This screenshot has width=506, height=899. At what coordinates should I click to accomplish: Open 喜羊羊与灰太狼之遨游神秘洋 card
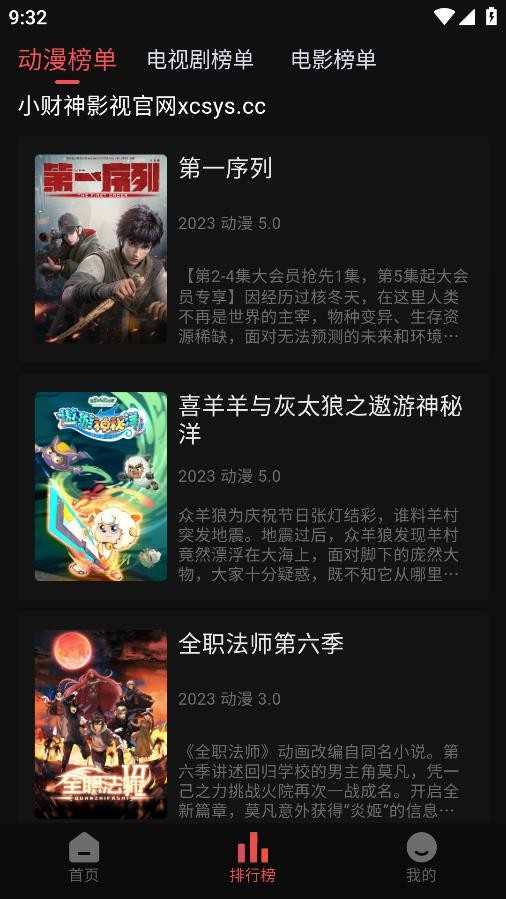[253, 487]
